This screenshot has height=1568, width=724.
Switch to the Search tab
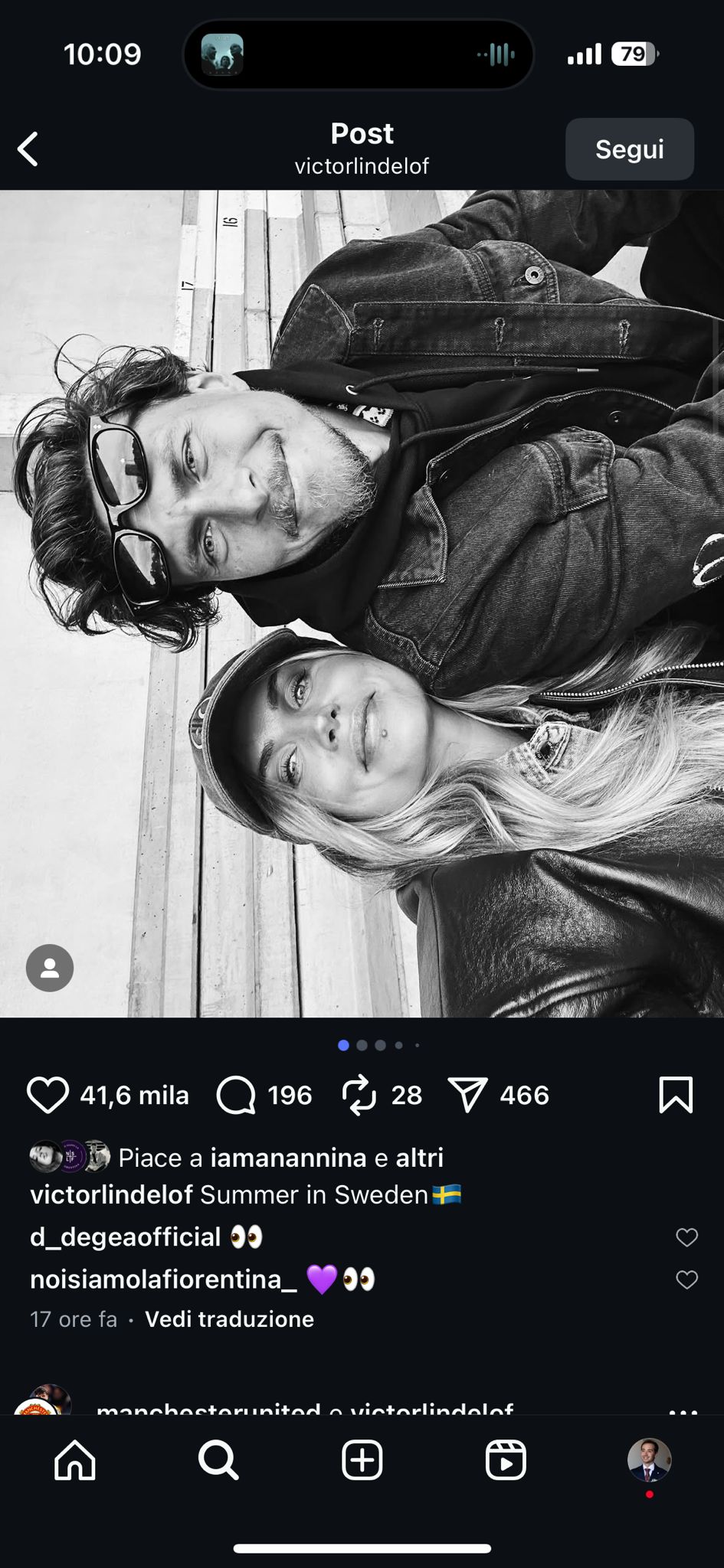(218, 1461)
